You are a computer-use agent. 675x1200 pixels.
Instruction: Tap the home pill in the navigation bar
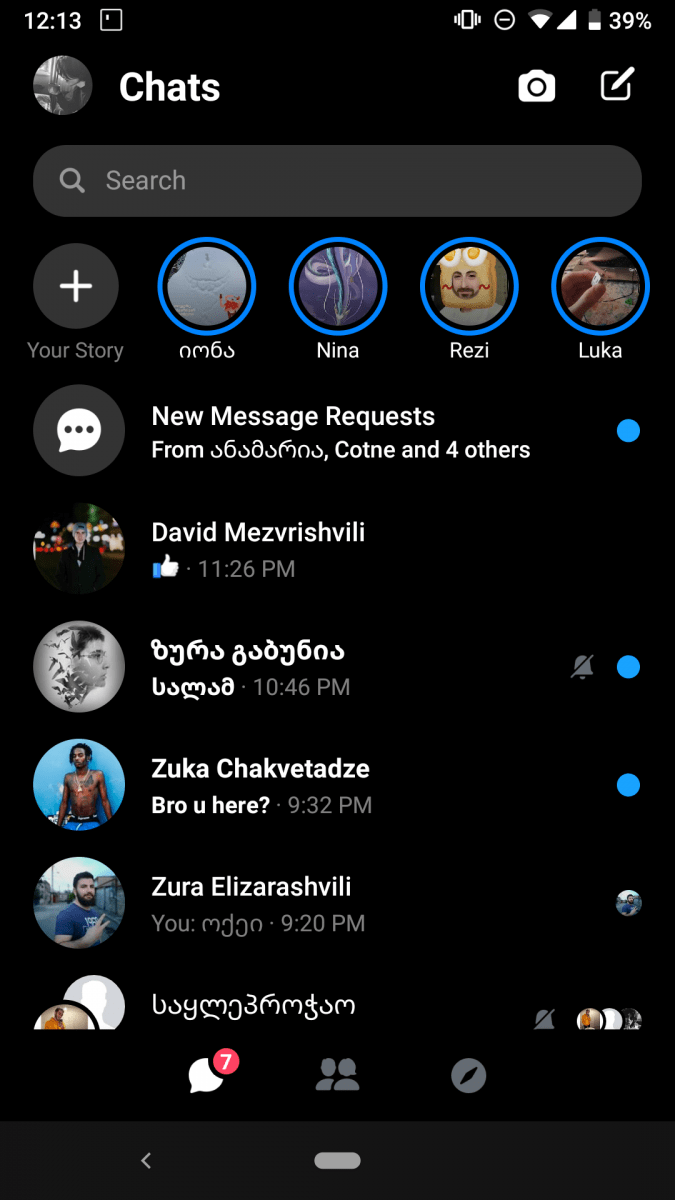click(337, 1160)
